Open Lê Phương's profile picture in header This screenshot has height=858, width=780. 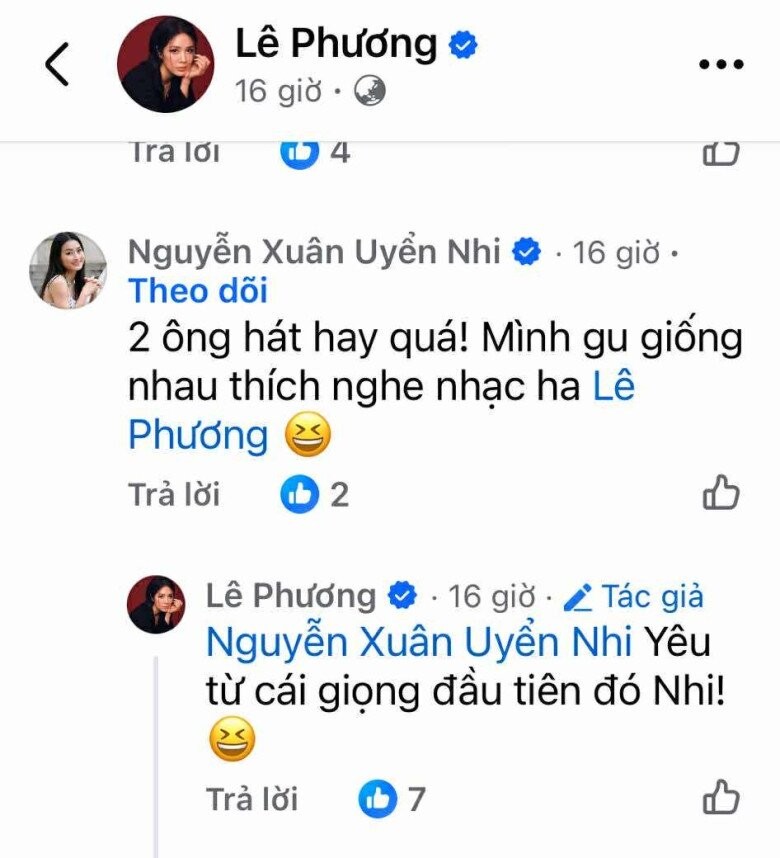pos(165,64)
